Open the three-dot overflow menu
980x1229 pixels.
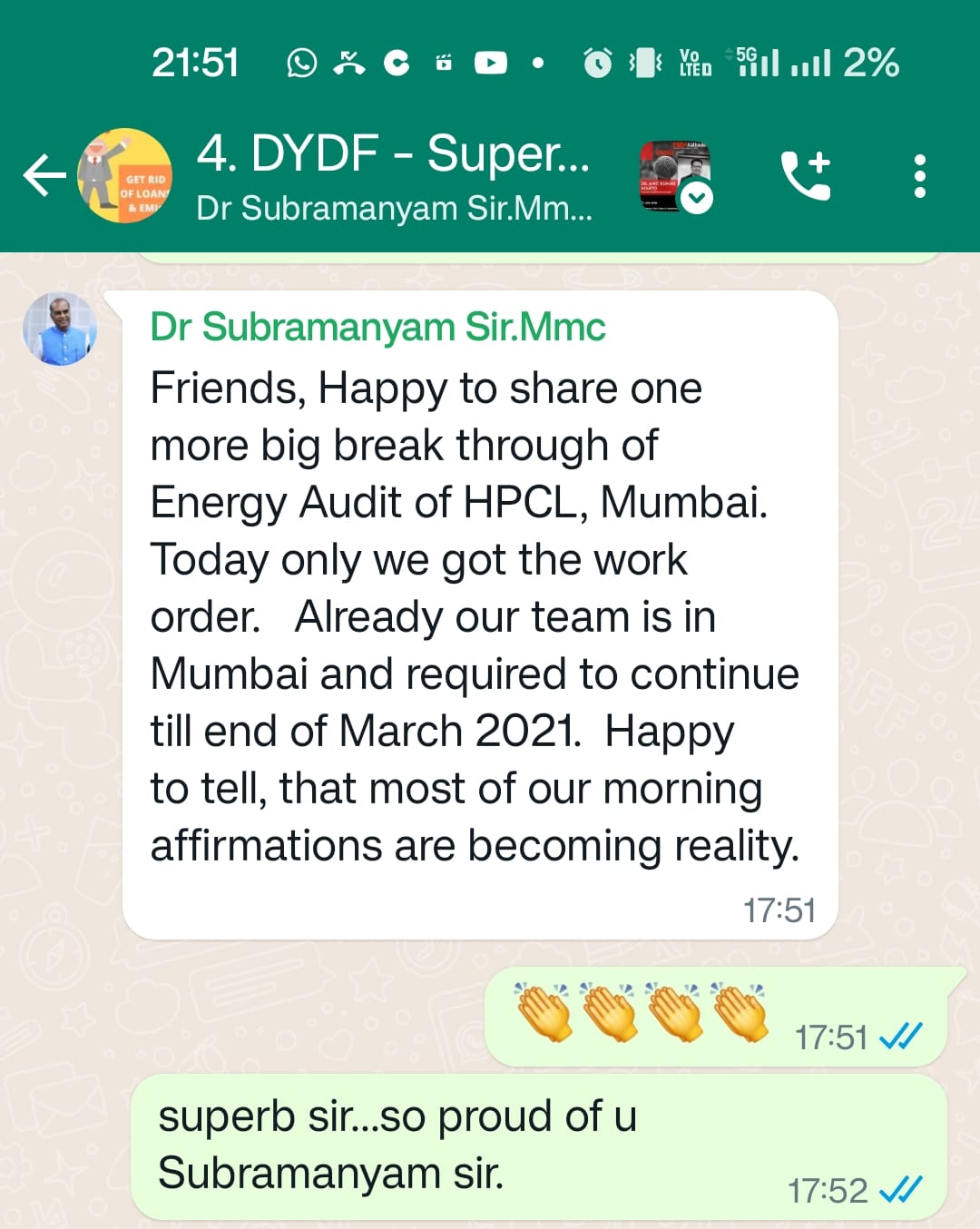[919, 175]
